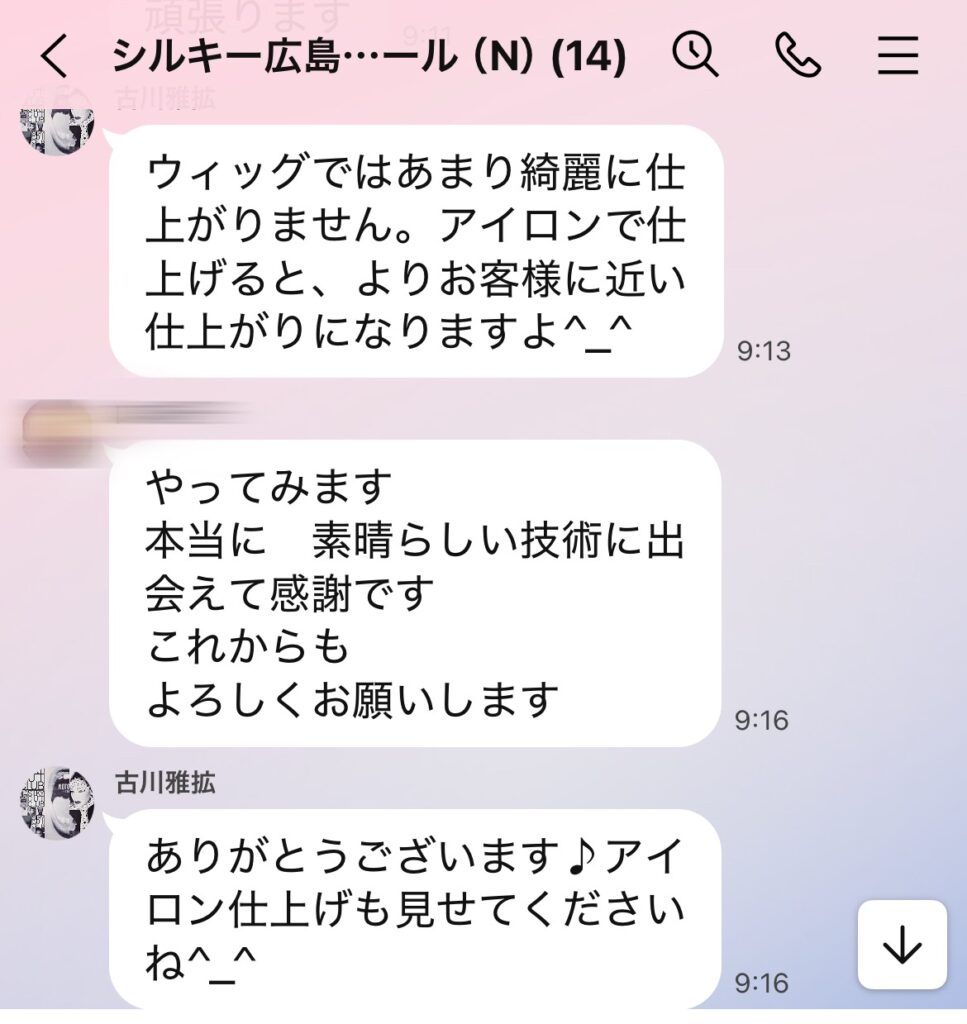Image resolution: width=967 pixels, height=1024 pixels.
Task: Jump to the latest message
Action: [x=902, y=945]
